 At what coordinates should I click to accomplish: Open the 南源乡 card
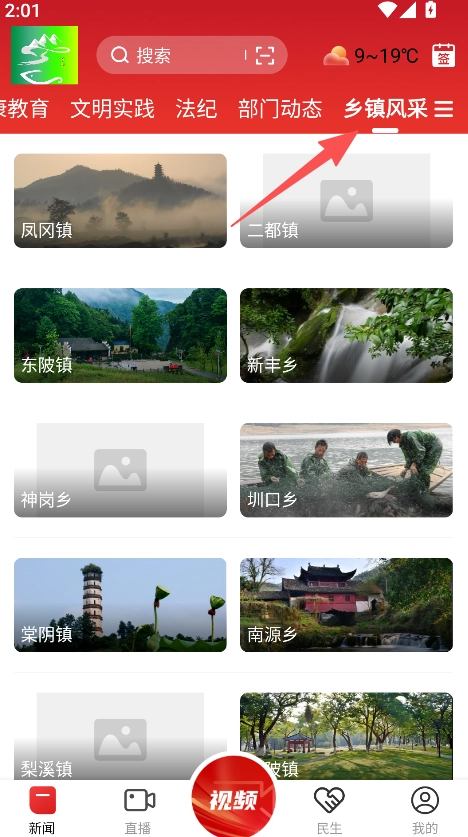(x=346, y=605)
